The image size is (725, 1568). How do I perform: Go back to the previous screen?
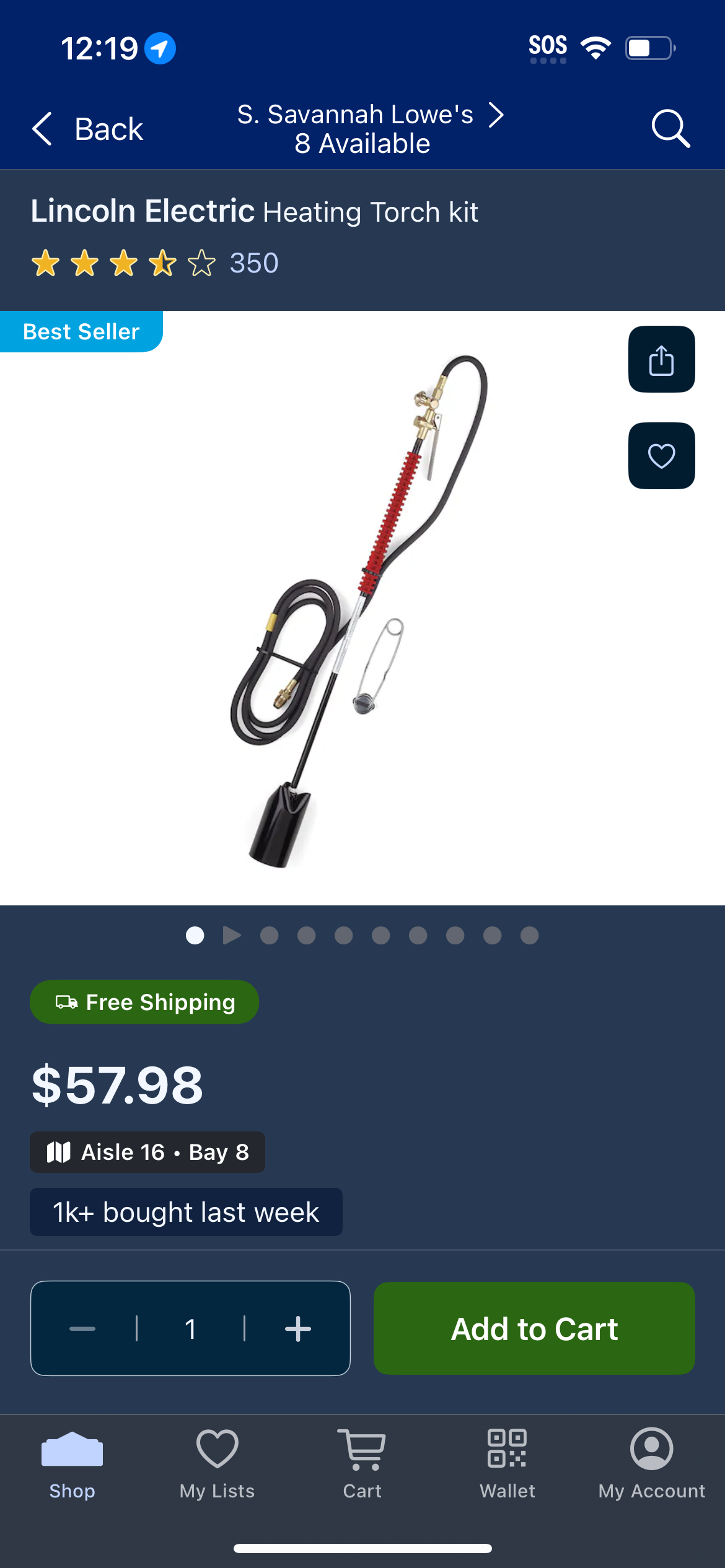coord(87,129)
